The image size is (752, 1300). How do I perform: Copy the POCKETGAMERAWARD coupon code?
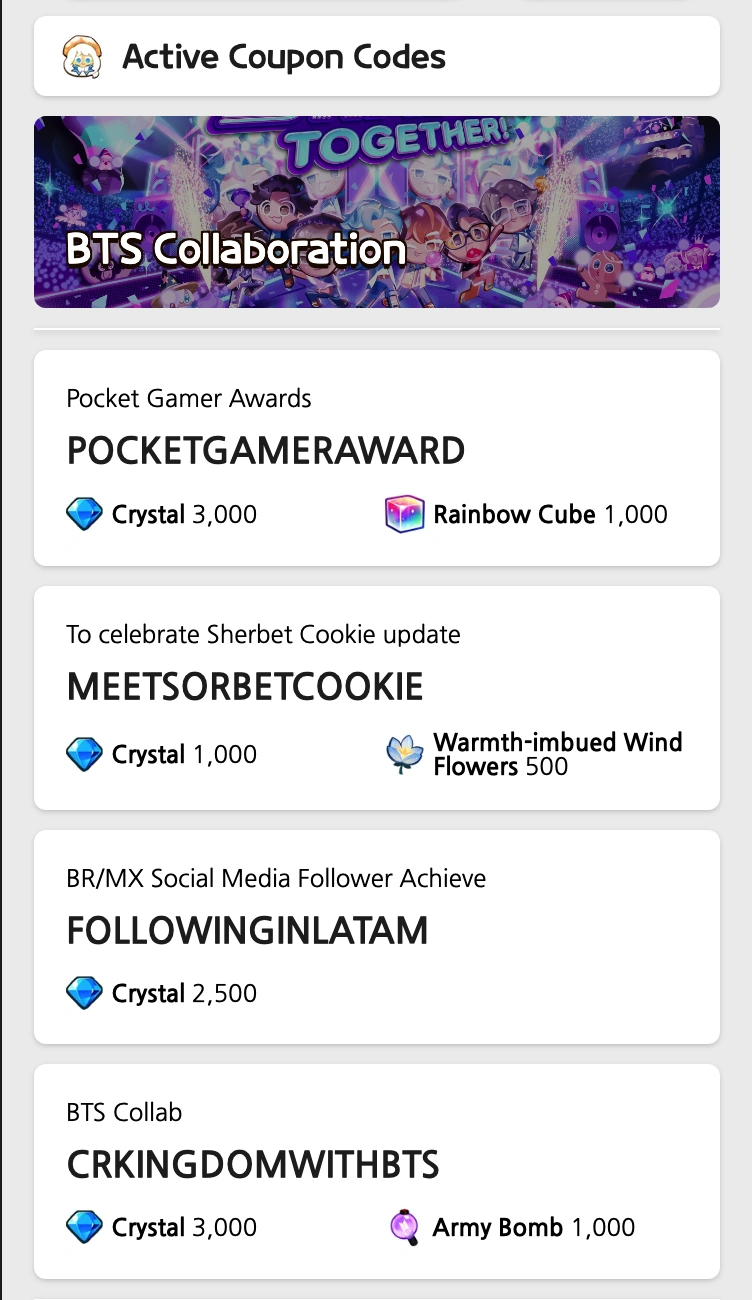click(x=265, y=450)
